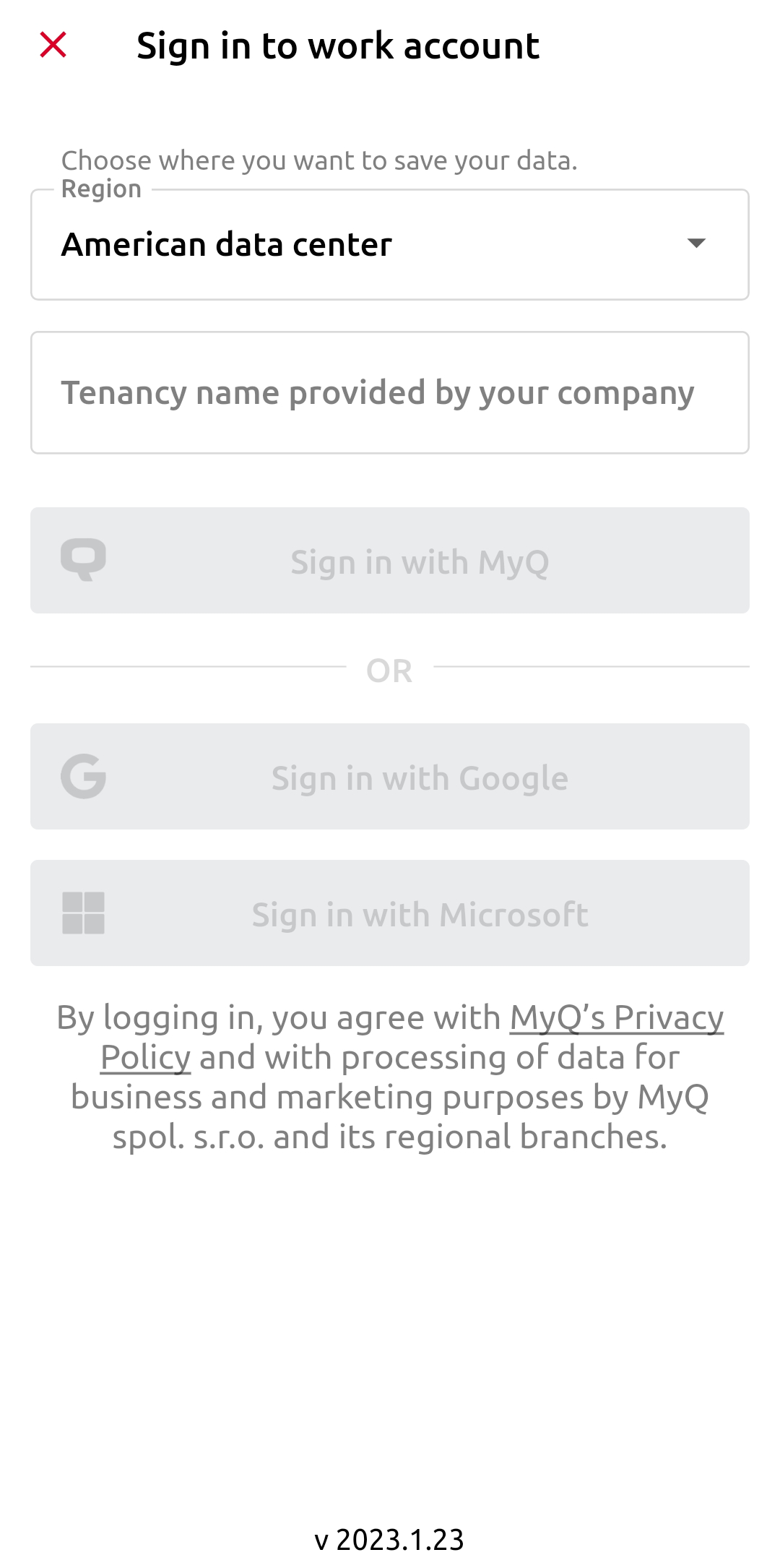
Task: Tap the Google logo beside 'Sign in with Google'
Action: pyautogui.click(x=84, y=777)
